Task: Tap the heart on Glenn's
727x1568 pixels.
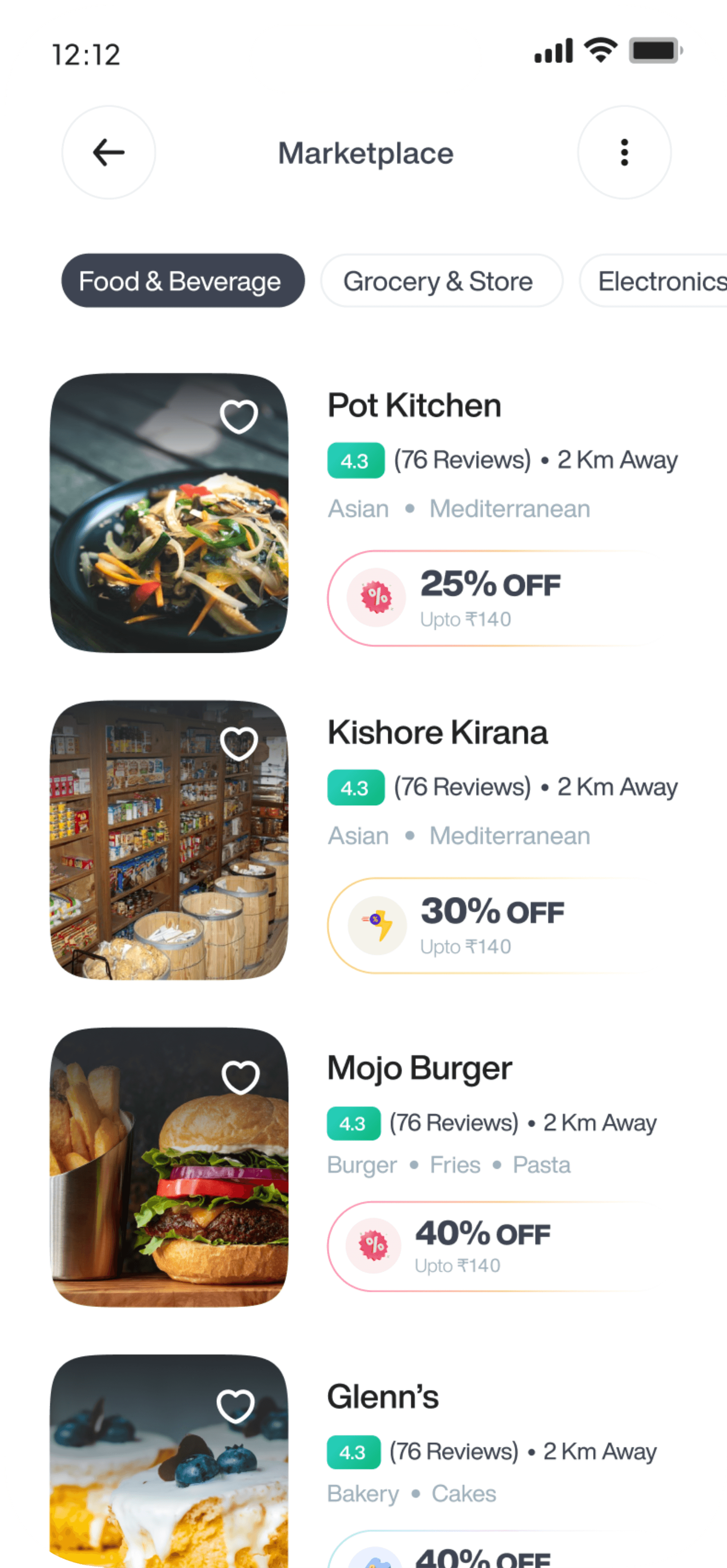Action: point(236,1405)
